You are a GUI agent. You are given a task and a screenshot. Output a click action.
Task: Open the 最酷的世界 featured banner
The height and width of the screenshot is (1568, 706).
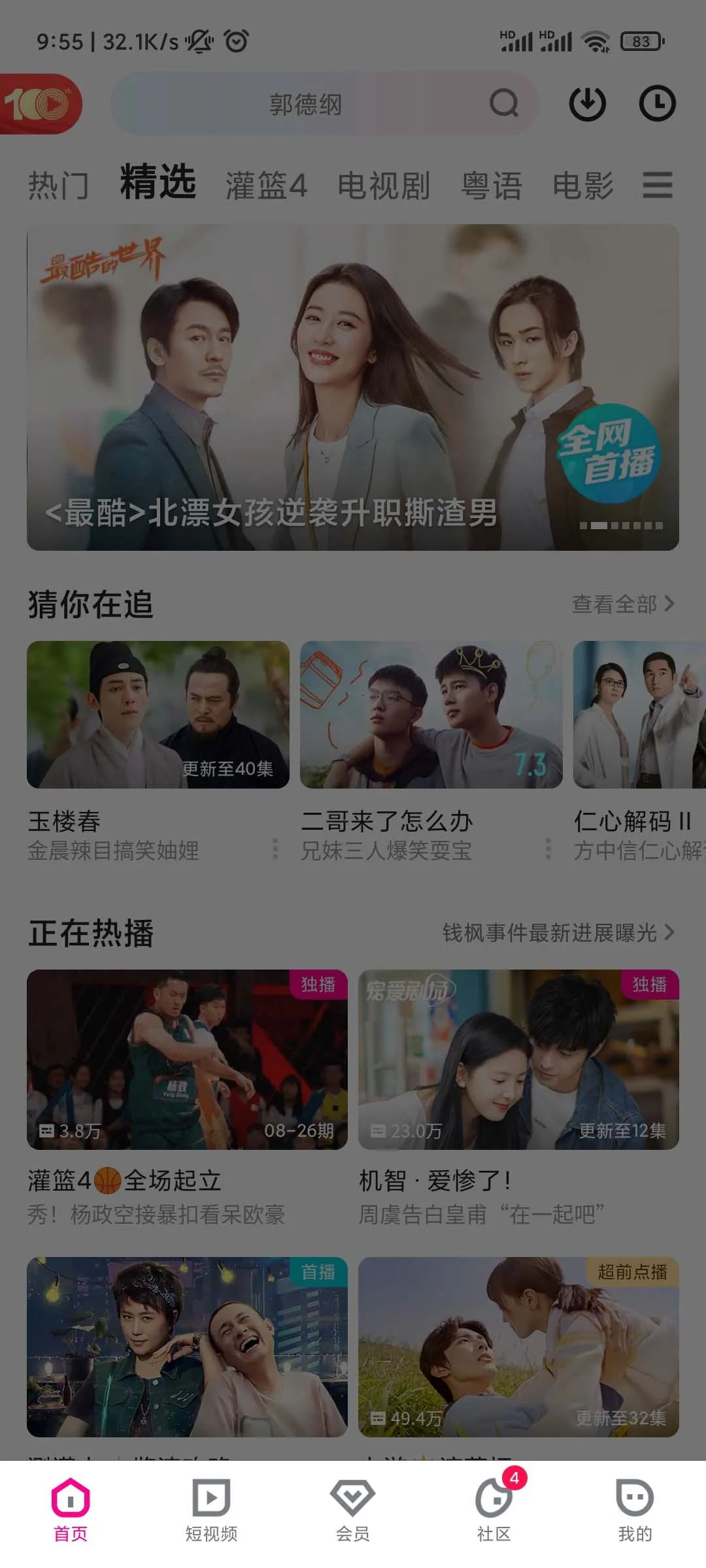[353, 387]
